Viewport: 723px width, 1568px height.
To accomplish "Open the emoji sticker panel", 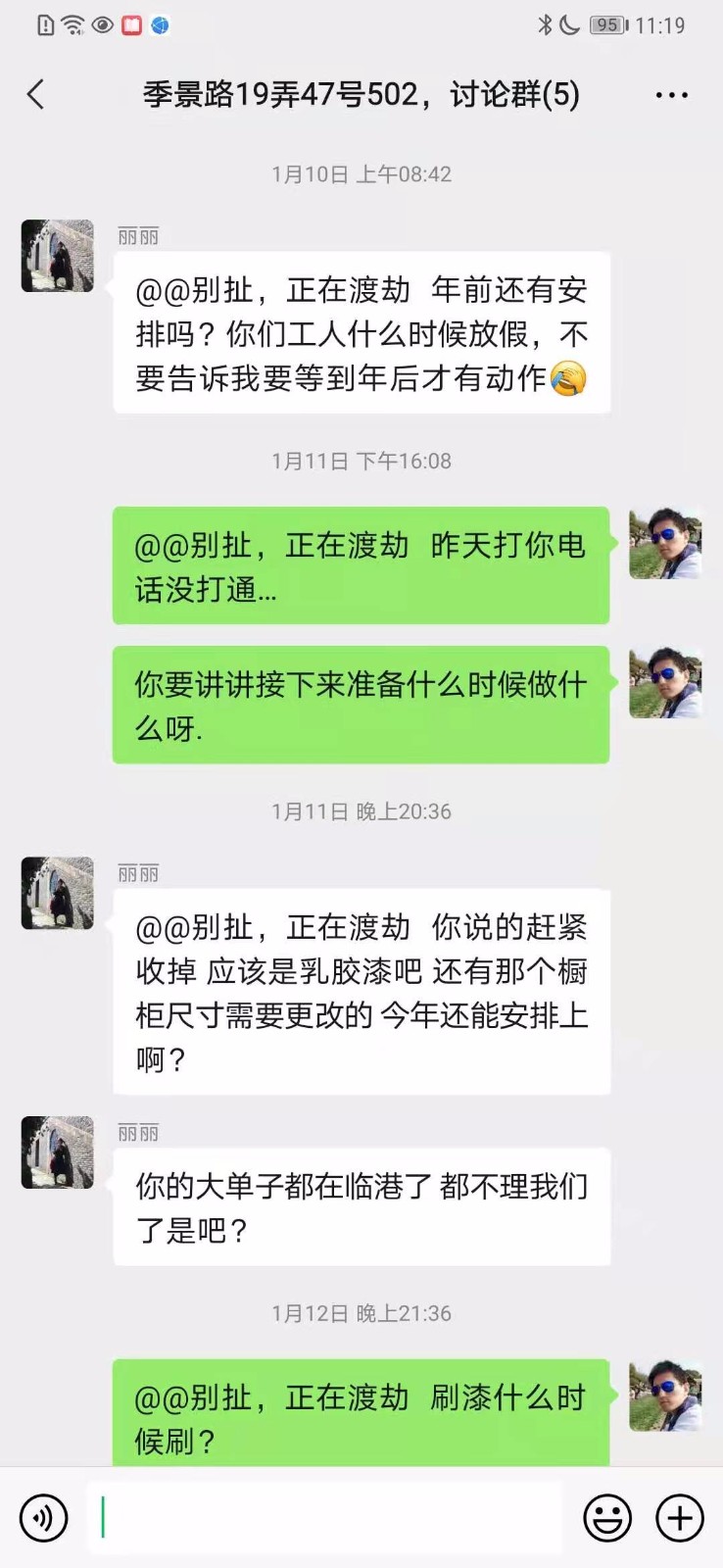I will [607, 1518].
